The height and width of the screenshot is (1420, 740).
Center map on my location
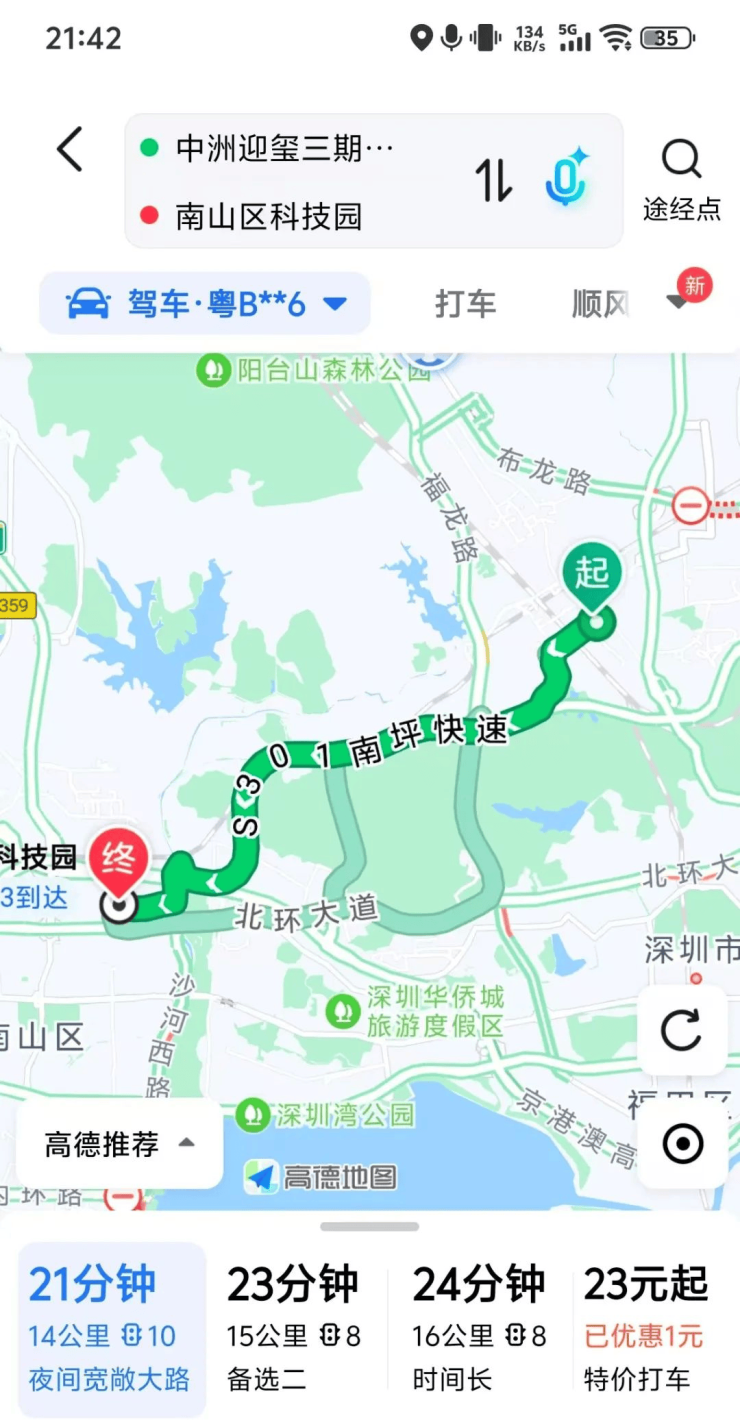tap(683, 1144)
